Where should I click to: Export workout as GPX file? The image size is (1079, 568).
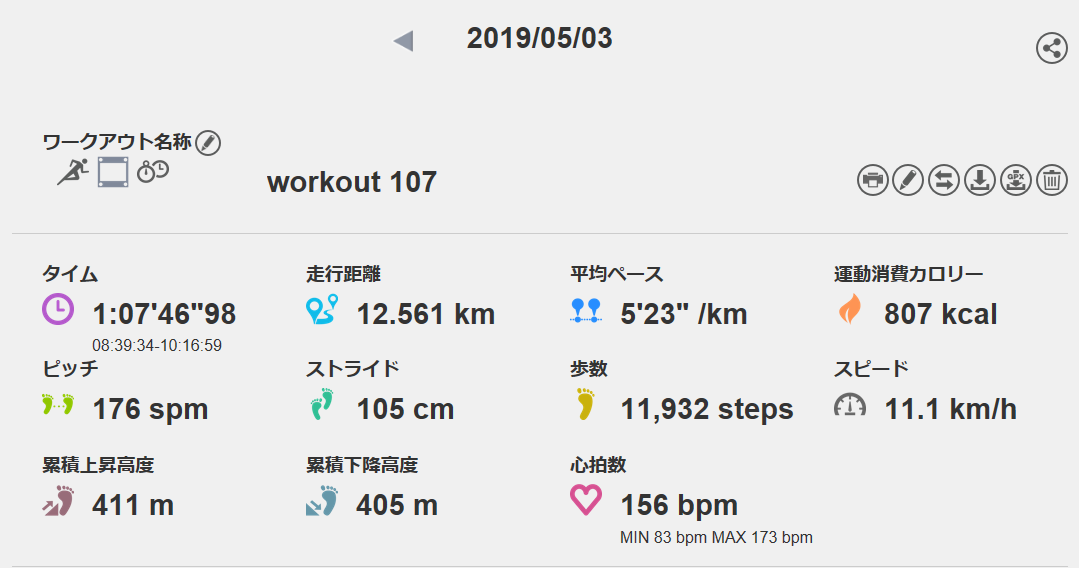point(1016,180)
